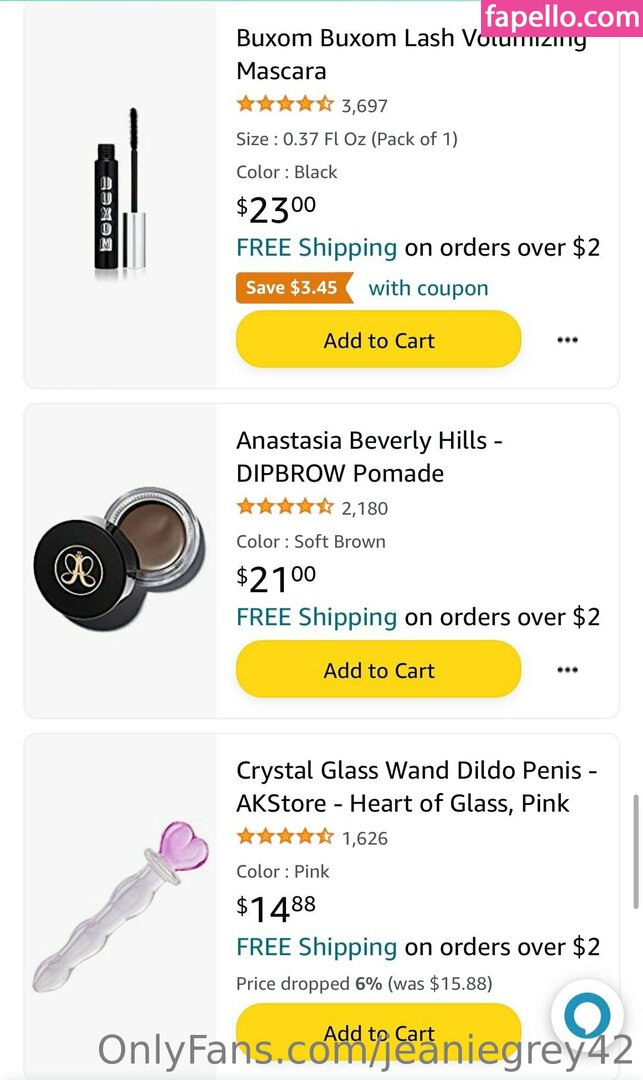Open more options for Buxom mascara
Image resolution: width=643 pixels, height=1080 pixels.
(567, 340)
